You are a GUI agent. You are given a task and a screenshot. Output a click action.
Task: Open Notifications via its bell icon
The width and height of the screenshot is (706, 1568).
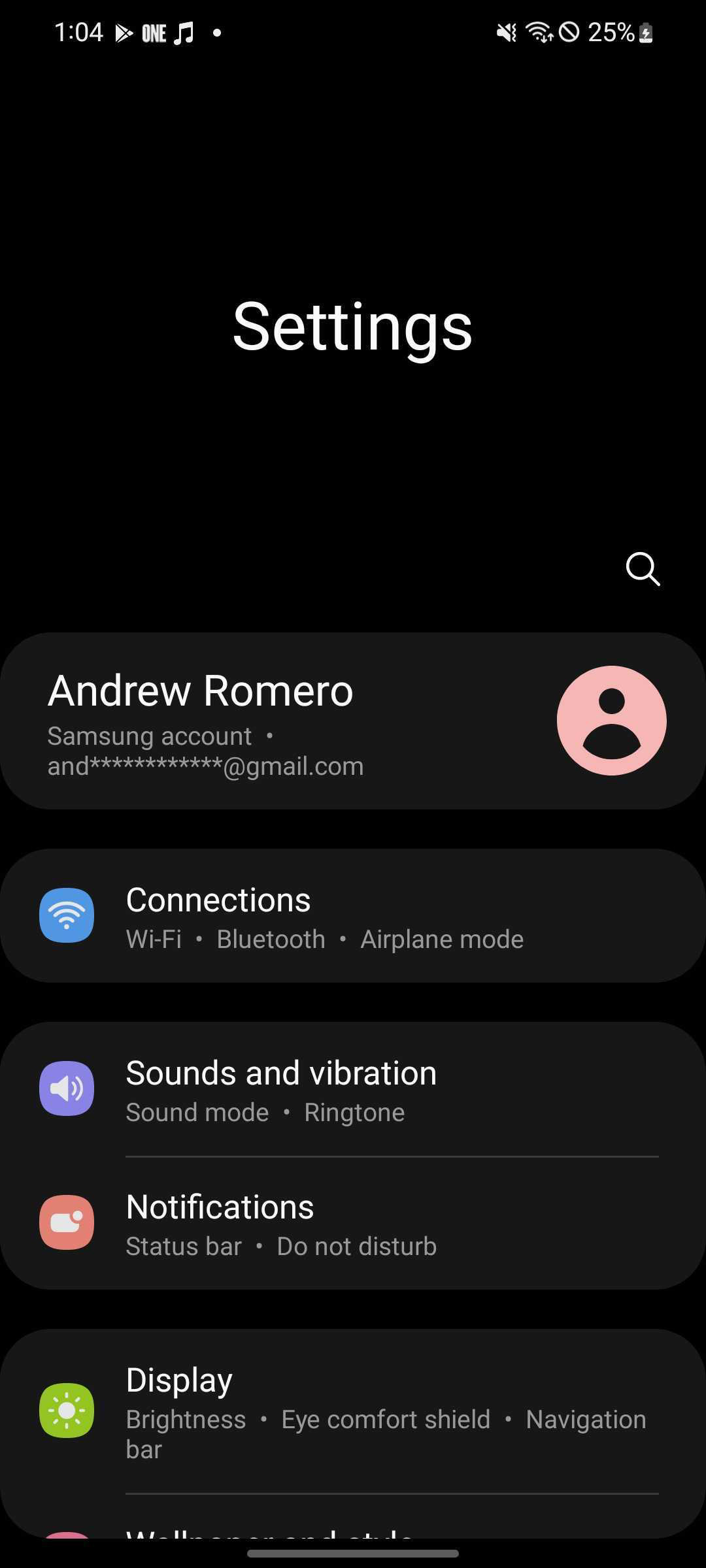pos(67,1223)
